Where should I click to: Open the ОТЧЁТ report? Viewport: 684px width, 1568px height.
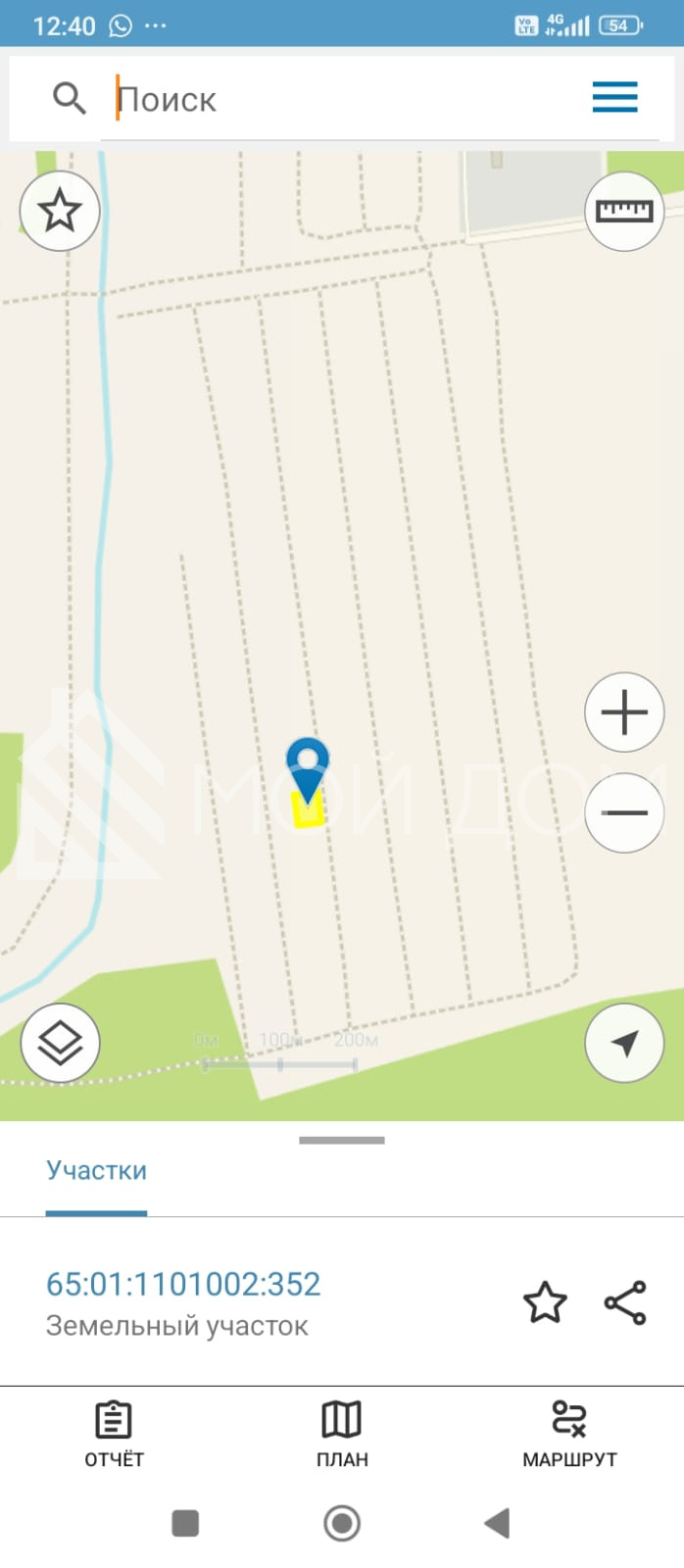[114, 1433]
